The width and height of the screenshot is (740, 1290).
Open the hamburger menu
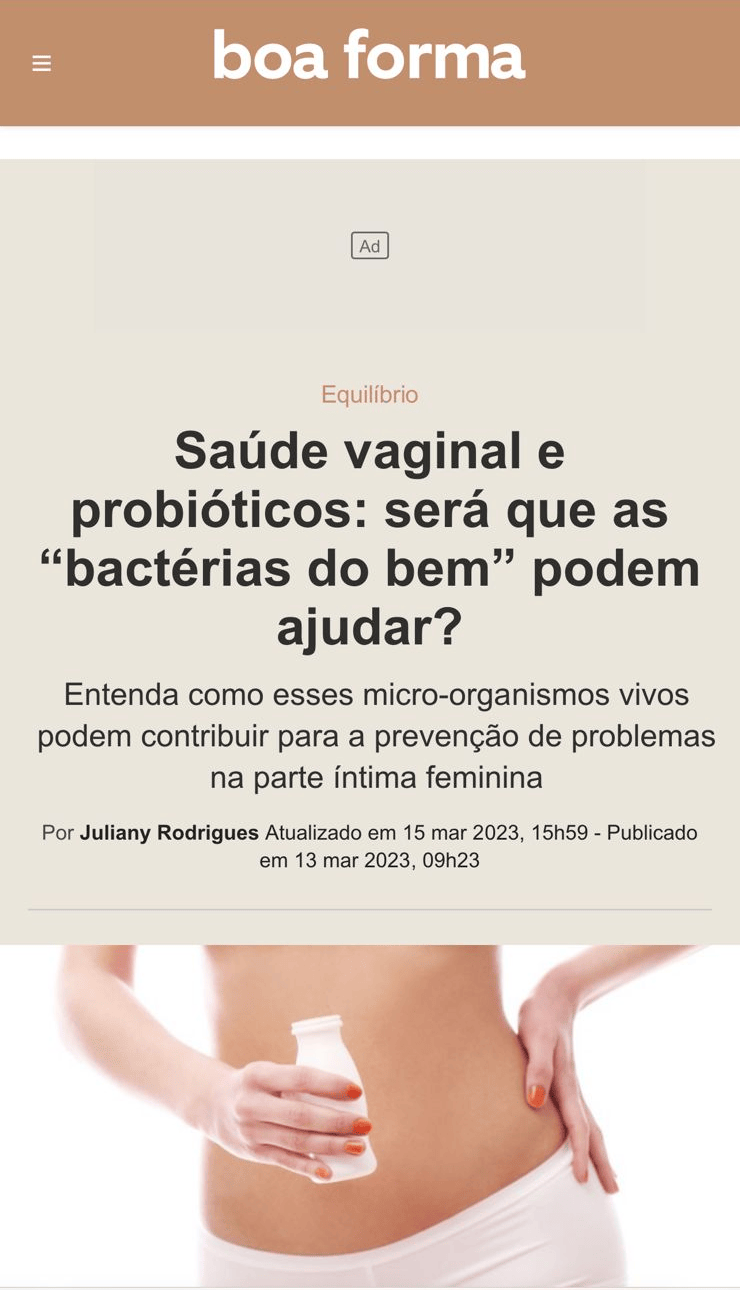41,64
